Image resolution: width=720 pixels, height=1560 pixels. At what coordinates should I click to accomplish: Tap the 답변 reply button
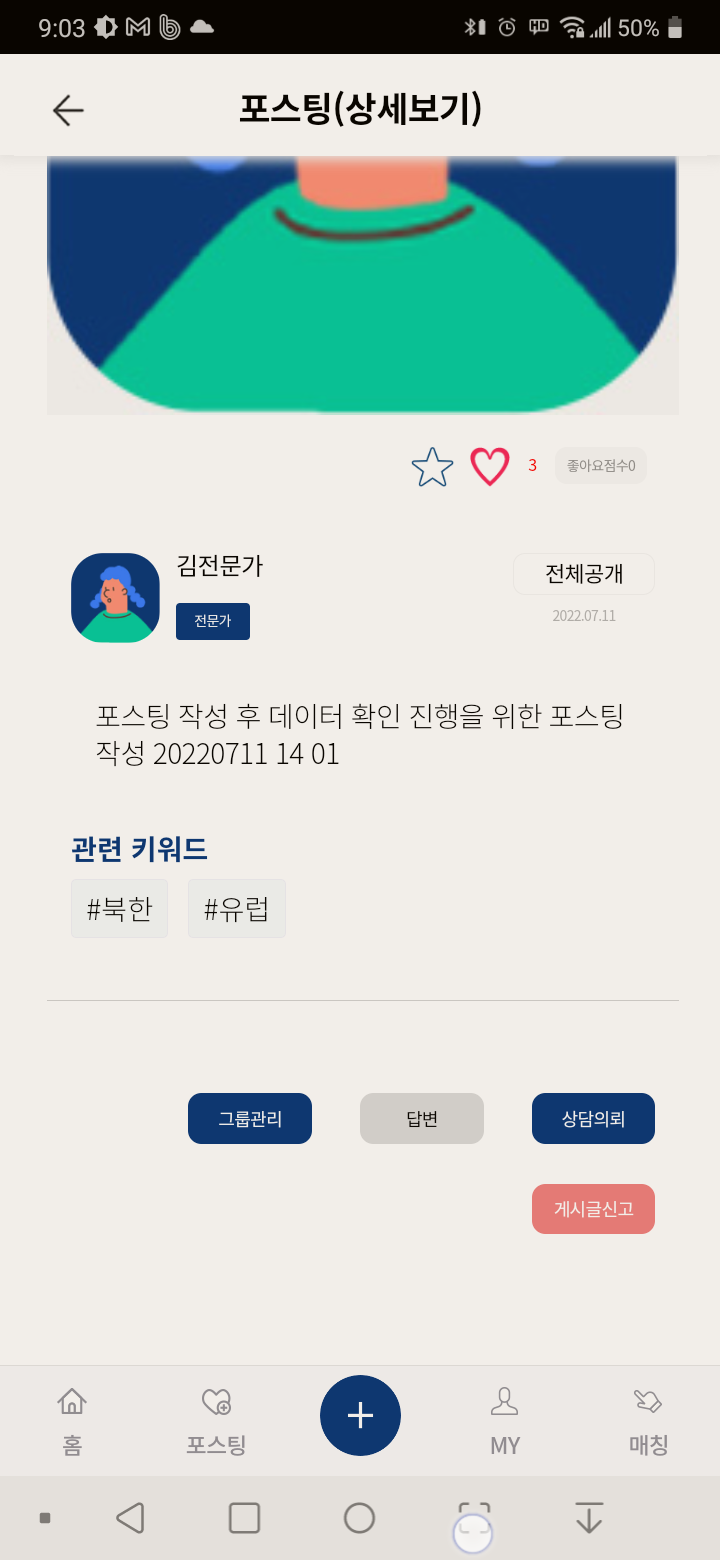click(x=422, y=1119)
